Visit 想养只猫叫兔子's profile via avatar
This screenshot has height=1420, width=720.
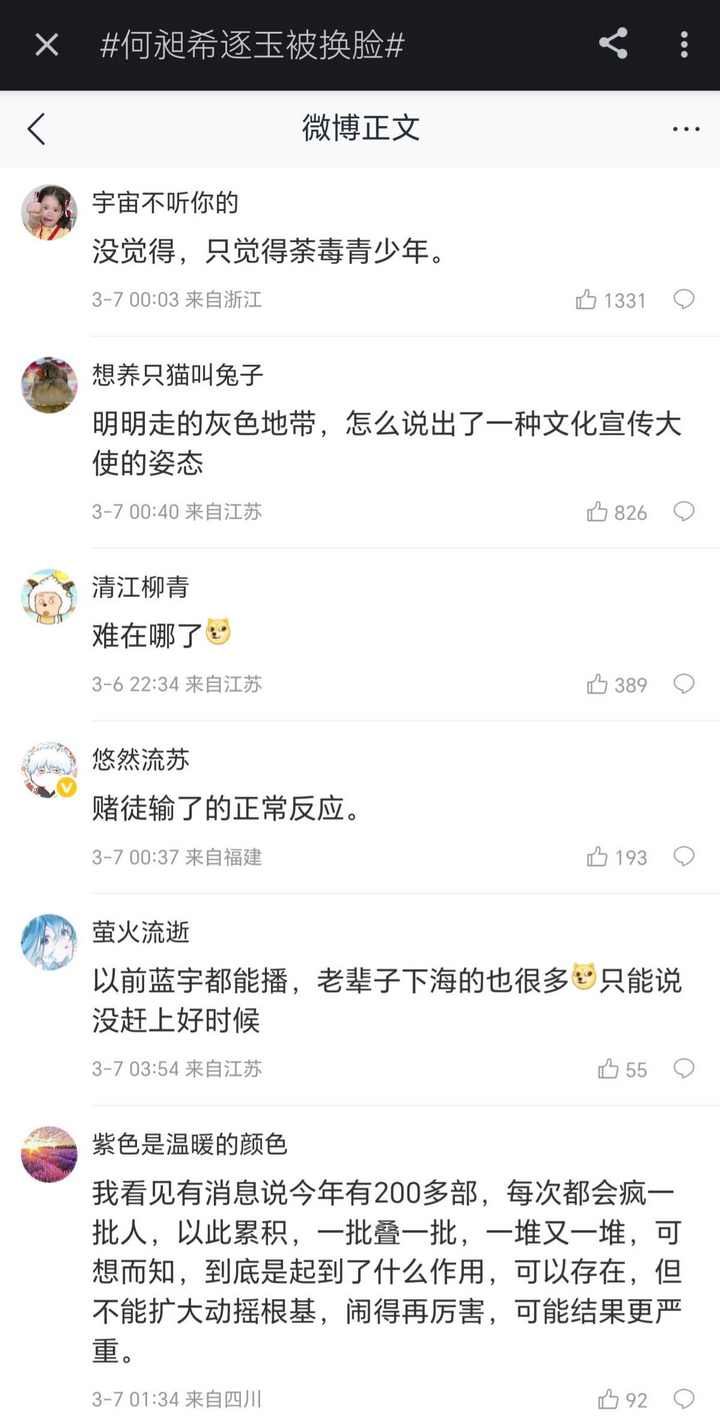point(49,385)
